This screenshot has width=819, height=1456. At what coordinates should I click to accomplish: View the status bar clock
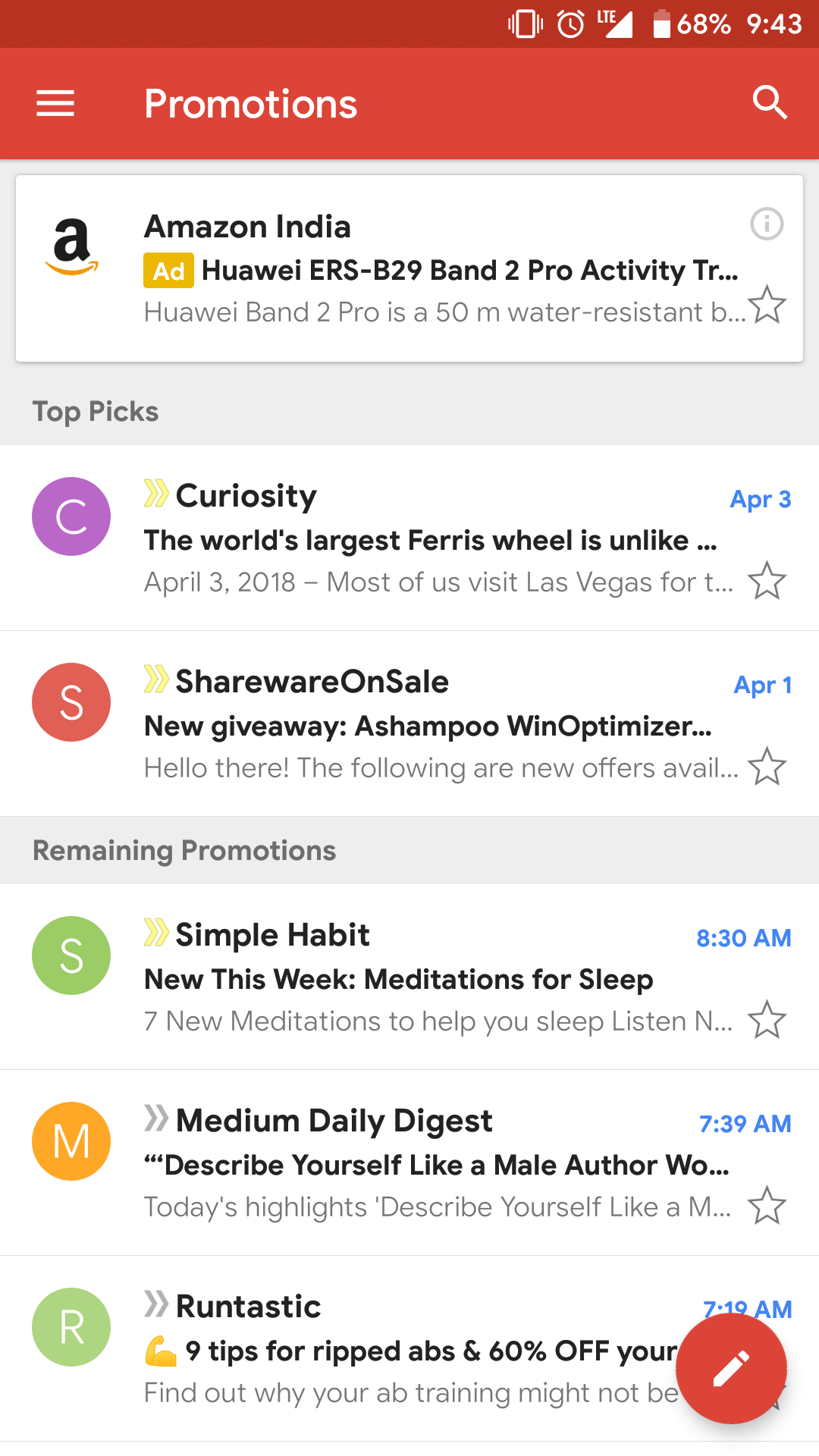[776, 24]
